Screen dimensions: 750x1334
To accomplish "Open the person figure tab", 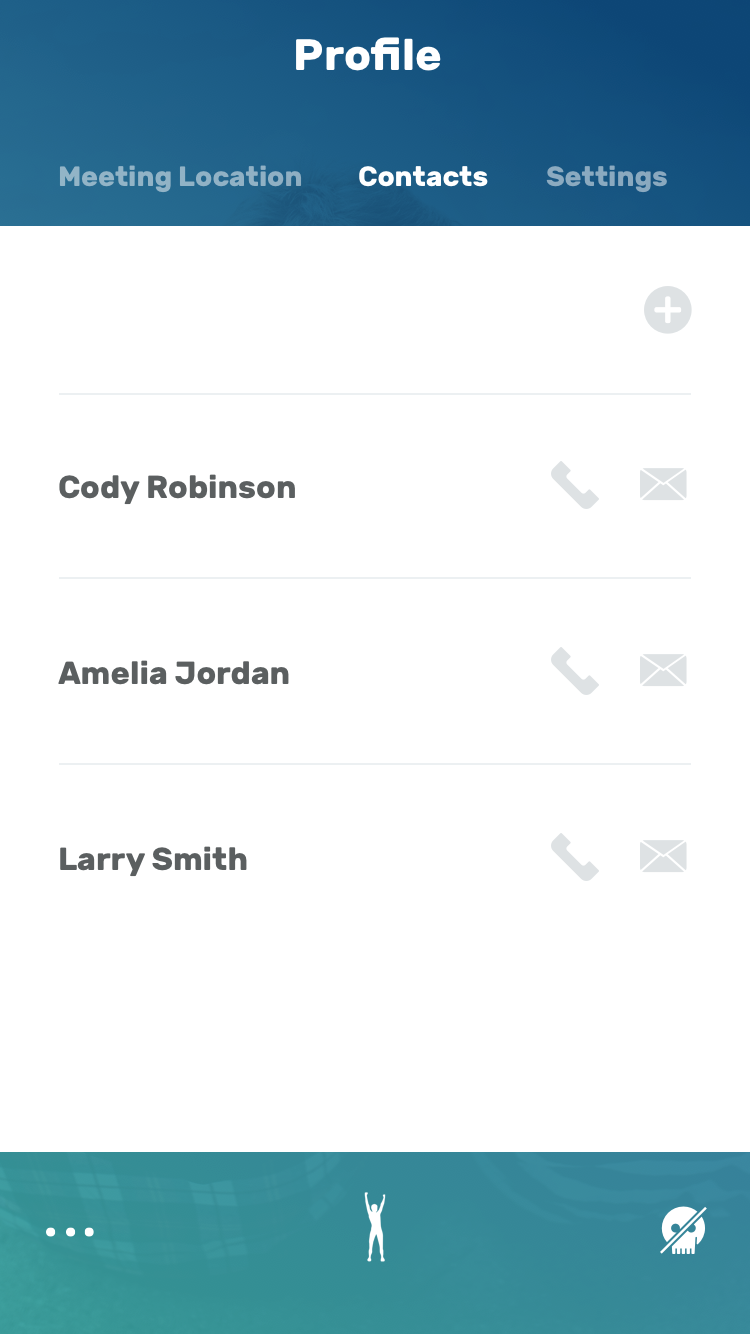I will pyautogui.click(x=375, y=1227).
